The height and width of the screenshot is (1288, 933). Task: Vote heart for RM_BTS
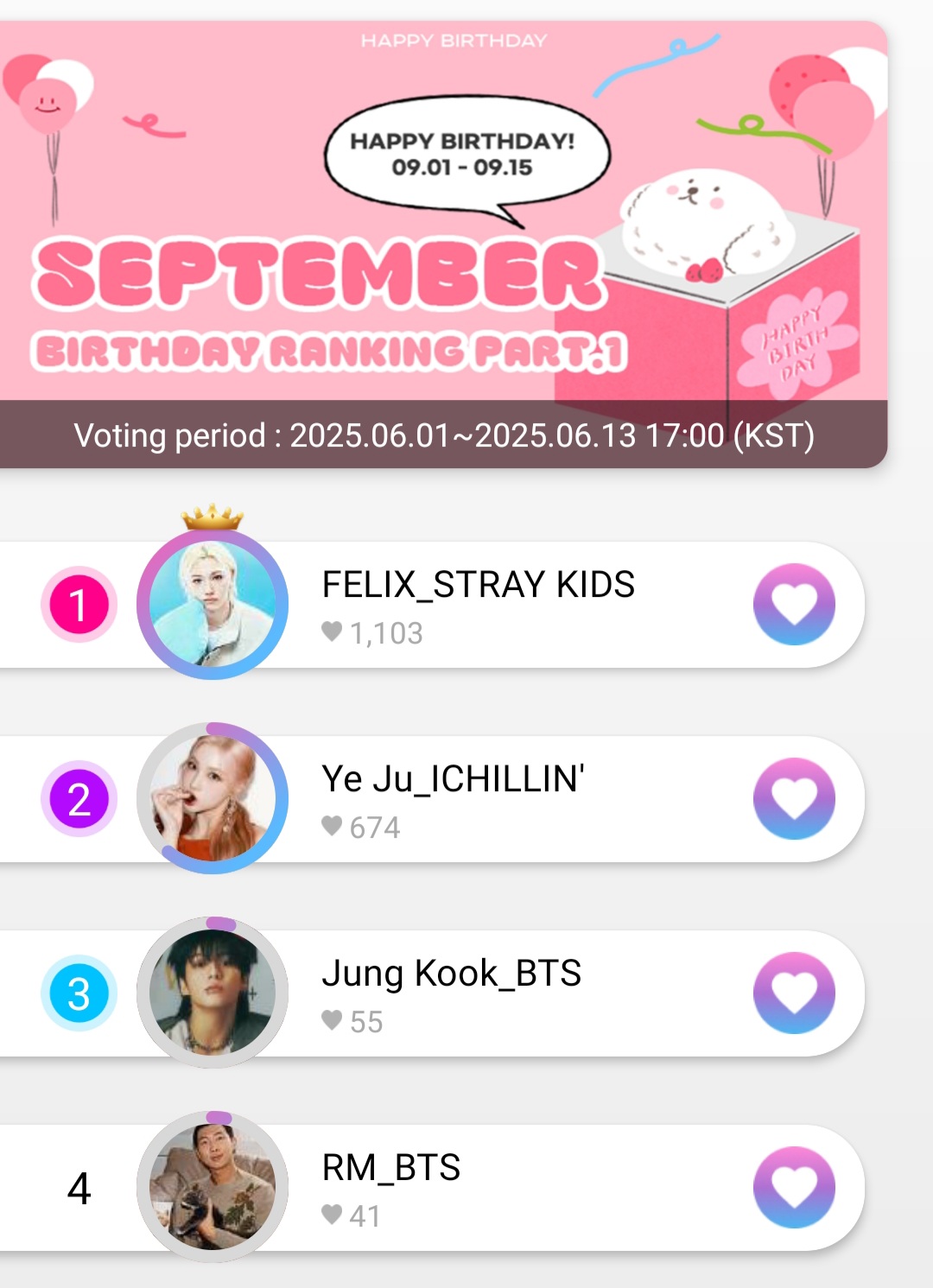(x=794, y=1187)
